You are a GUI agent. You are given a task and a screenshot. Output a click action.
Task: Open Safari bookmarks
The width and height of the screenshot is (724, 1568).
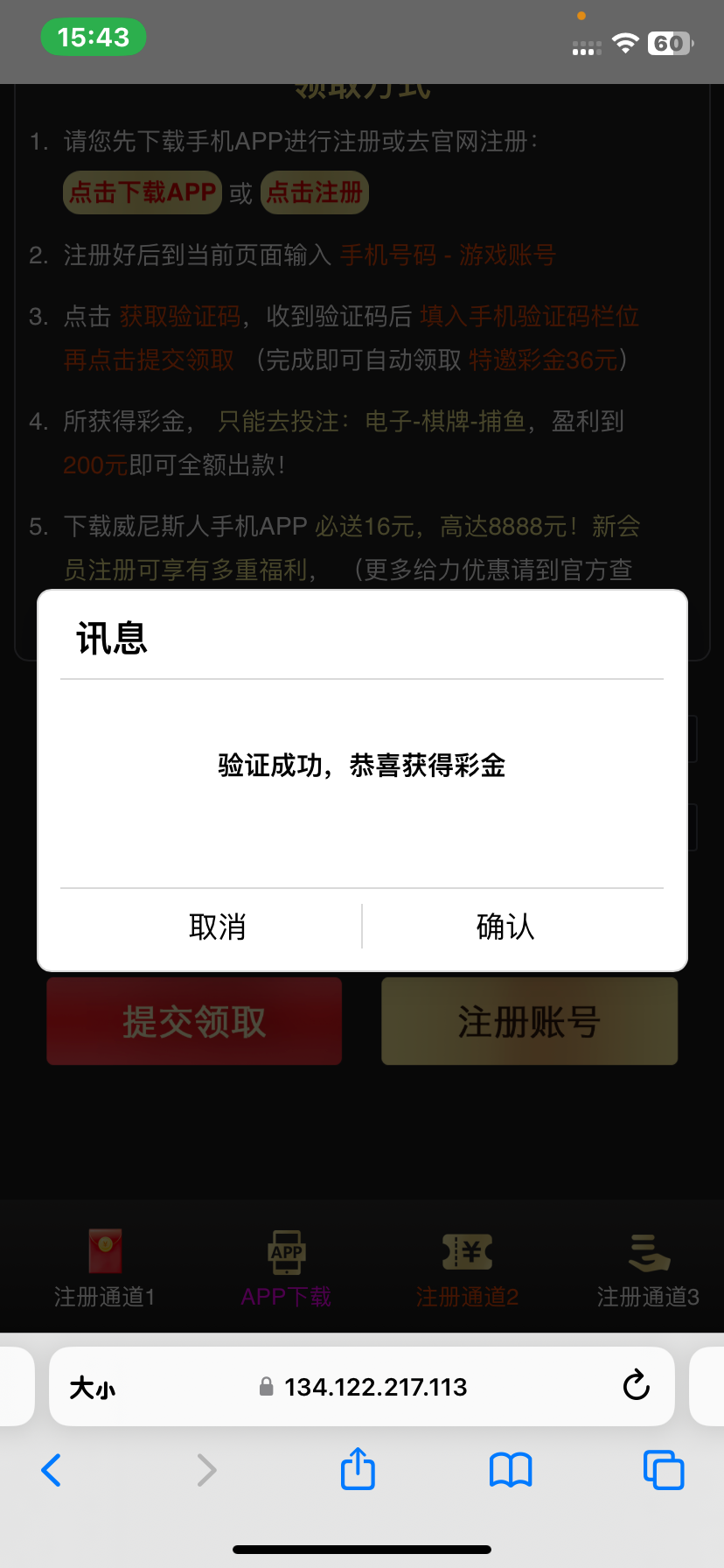[x=511, y=1470]
